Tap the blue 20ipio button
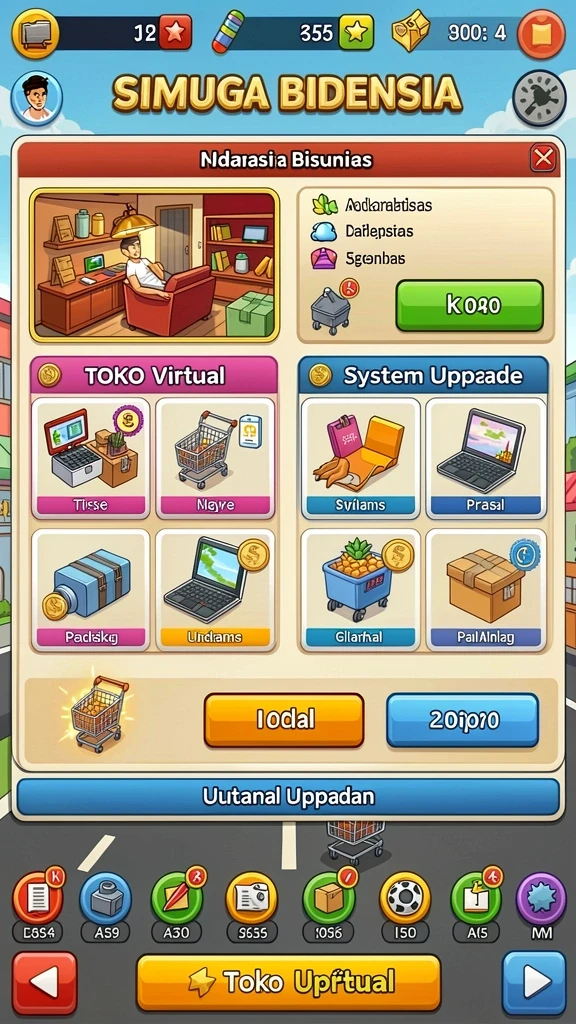The width and height of the screenshot is (576, 1024). [x=463, y=720]
